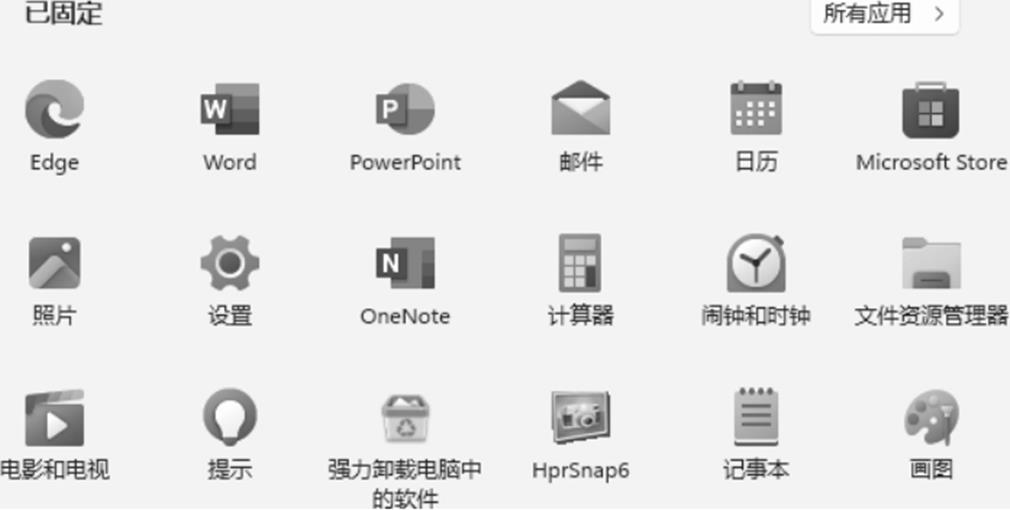Open the 所有应用 list
The image size is (1010, 510).
[x=883, y=14]
